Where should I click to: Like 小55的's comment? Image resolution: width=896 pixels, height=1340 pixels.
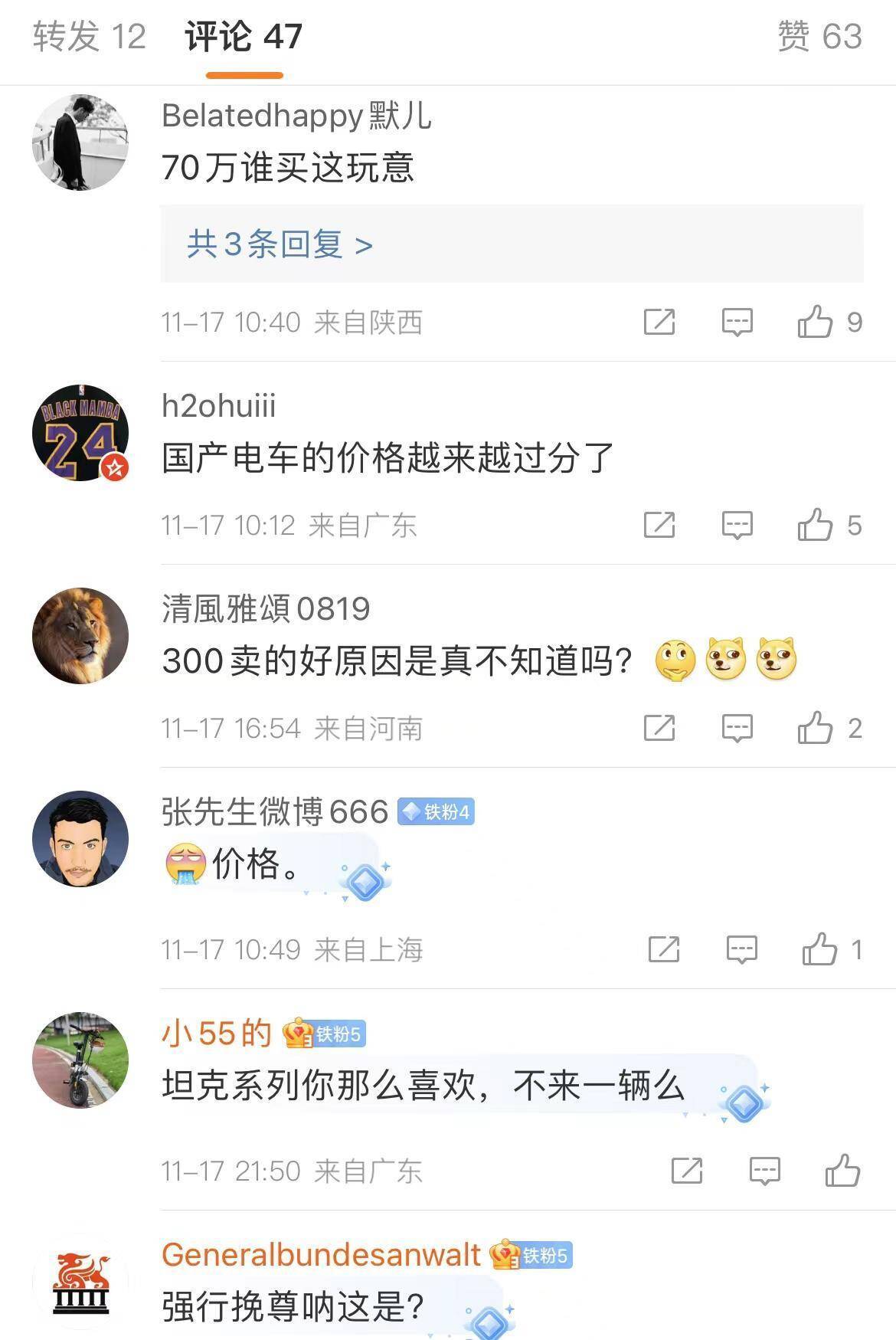coord(842,1171)
